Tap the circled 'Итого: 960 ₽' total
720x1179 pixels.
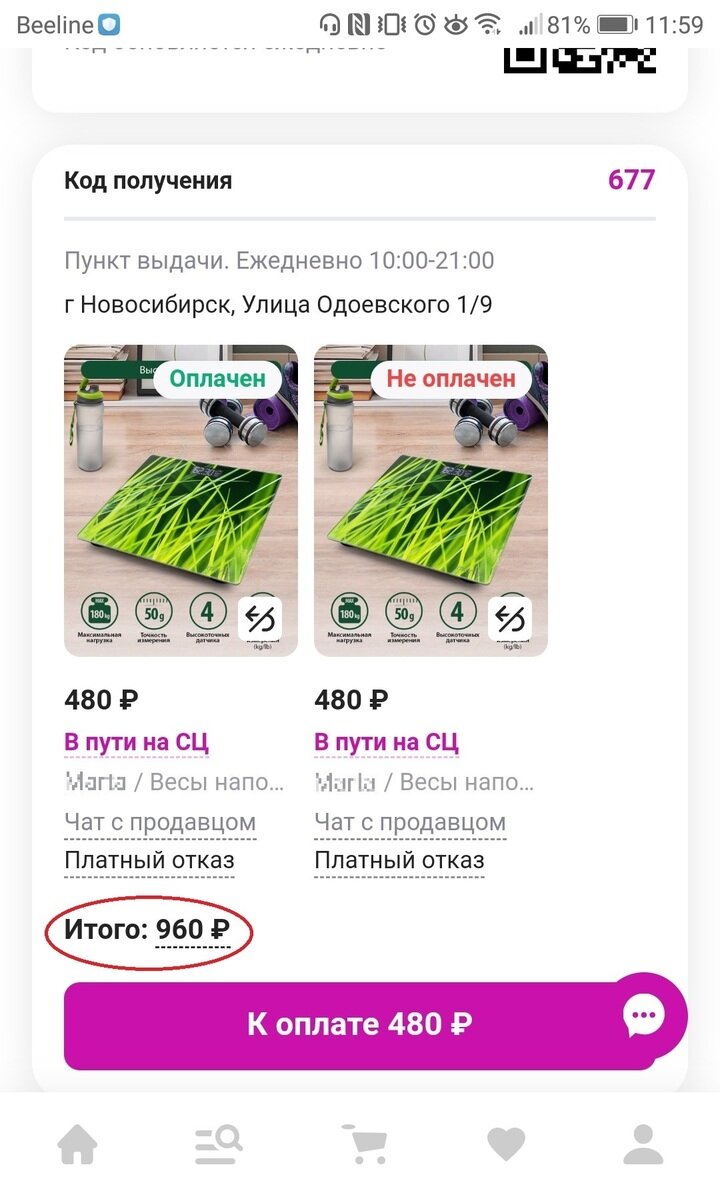point(149,930)
